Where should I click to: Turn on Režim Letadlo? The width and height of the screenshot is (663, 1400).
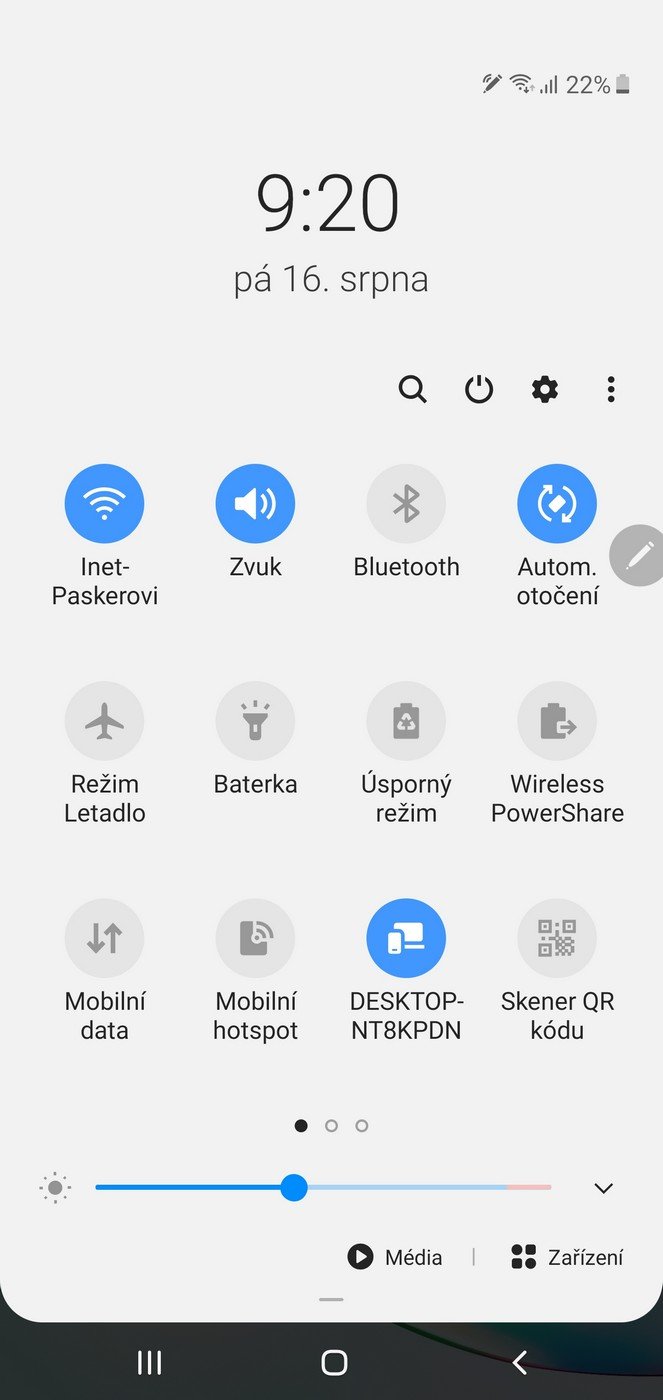104,721
